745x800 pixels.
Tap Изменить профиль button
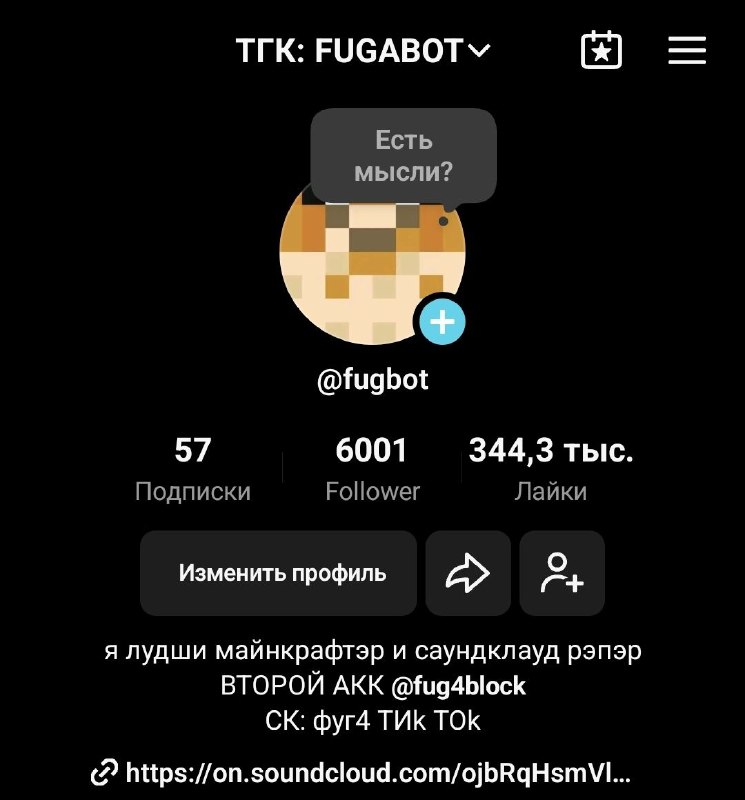279,573
